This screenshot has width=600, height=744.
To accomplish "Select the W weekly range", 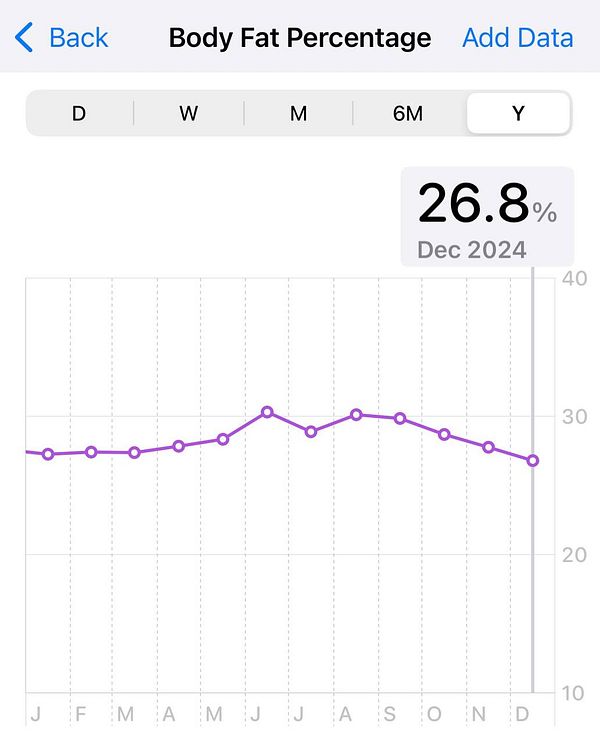I will tap(189, 113).
